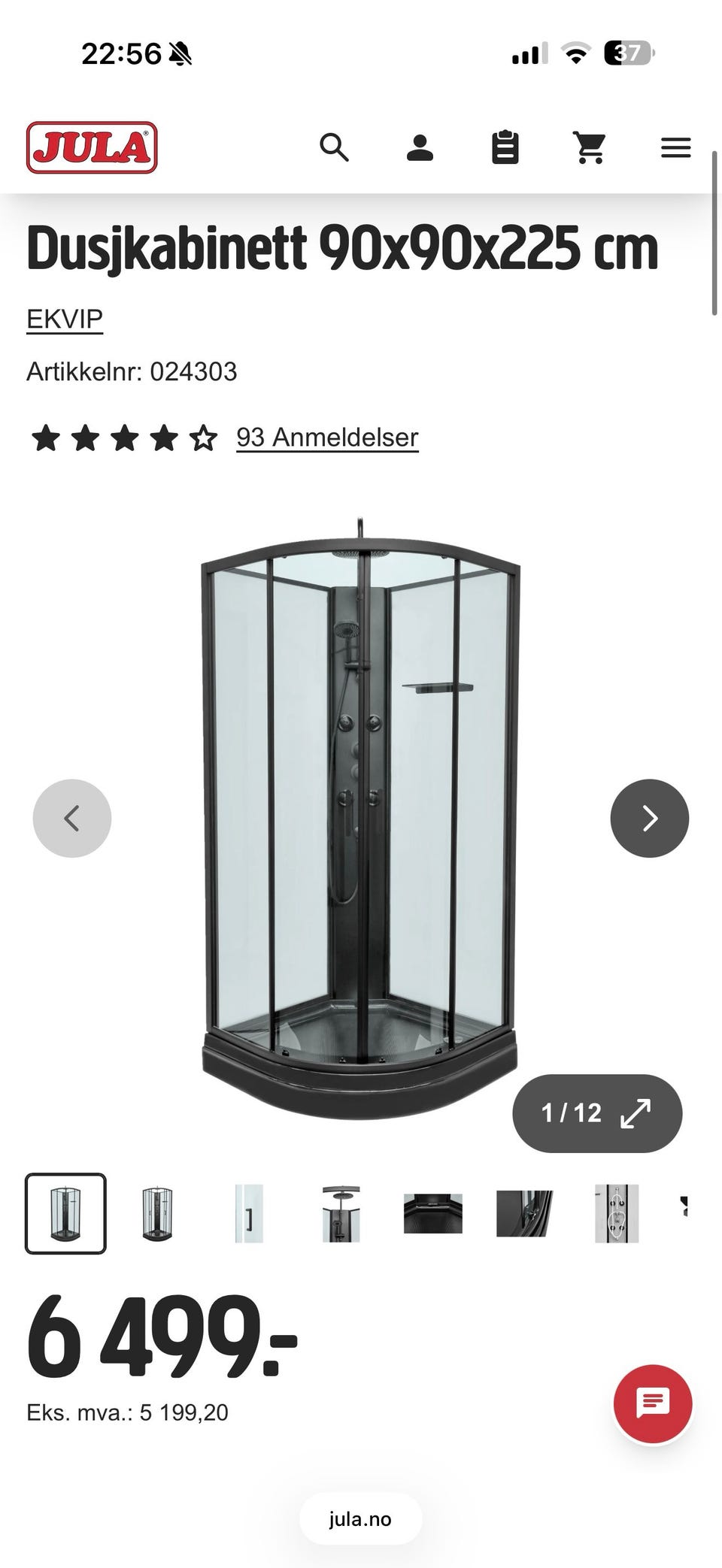Open the account profile icon
This screenshot has height=1568, width=722.
click(x=420, y=147)
